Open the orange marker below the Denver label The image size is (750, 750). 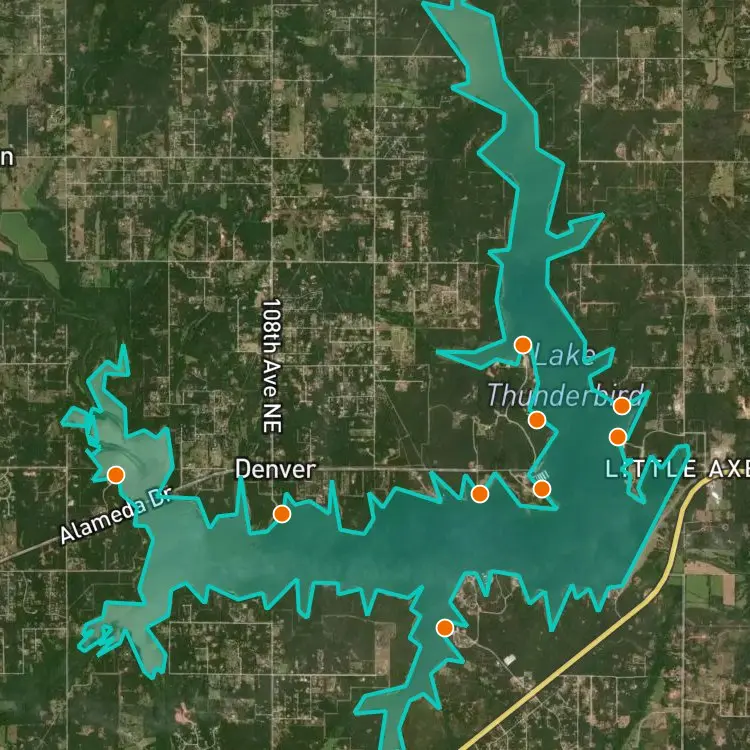[x=282, y=514]
